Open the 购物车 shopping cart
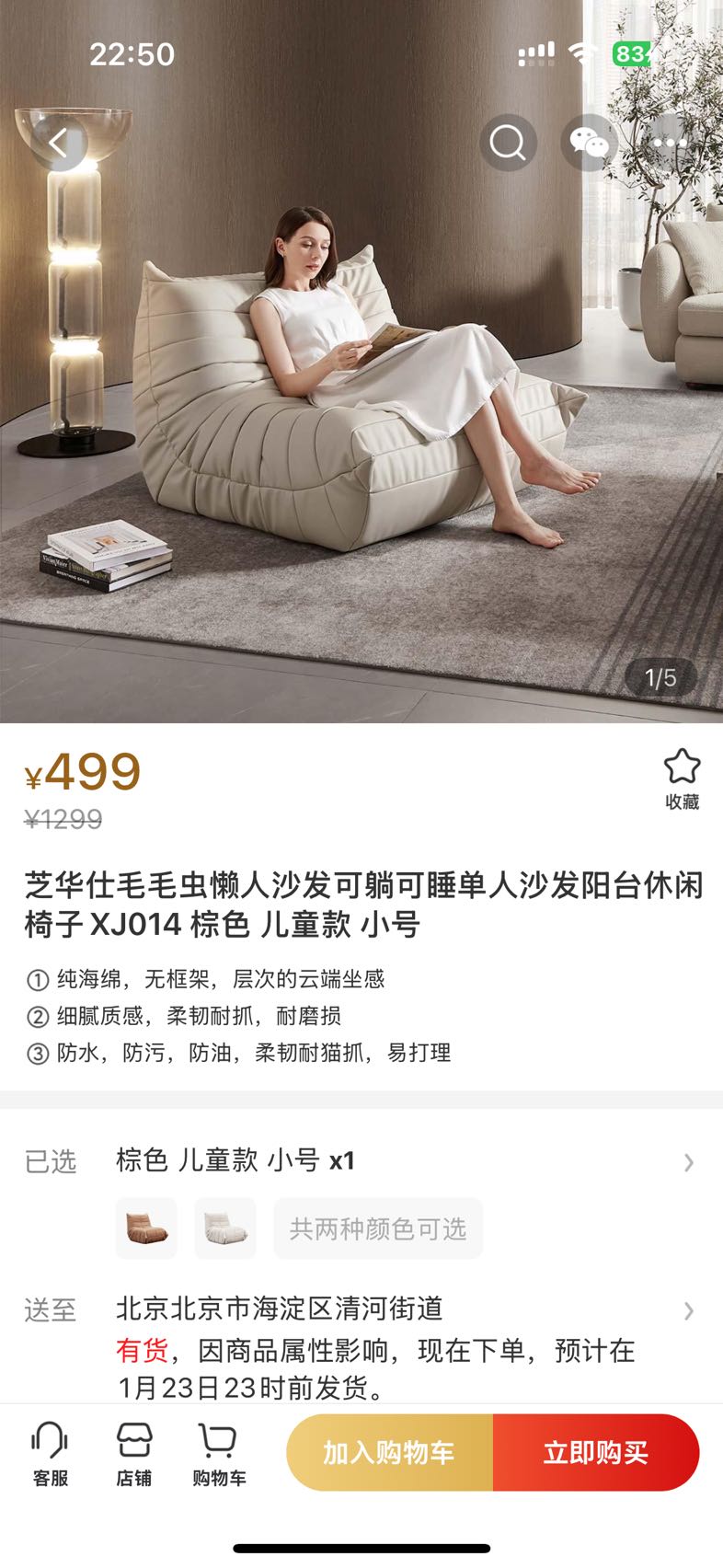This screenshot has width=723, height=1568. click(219, 1453)
